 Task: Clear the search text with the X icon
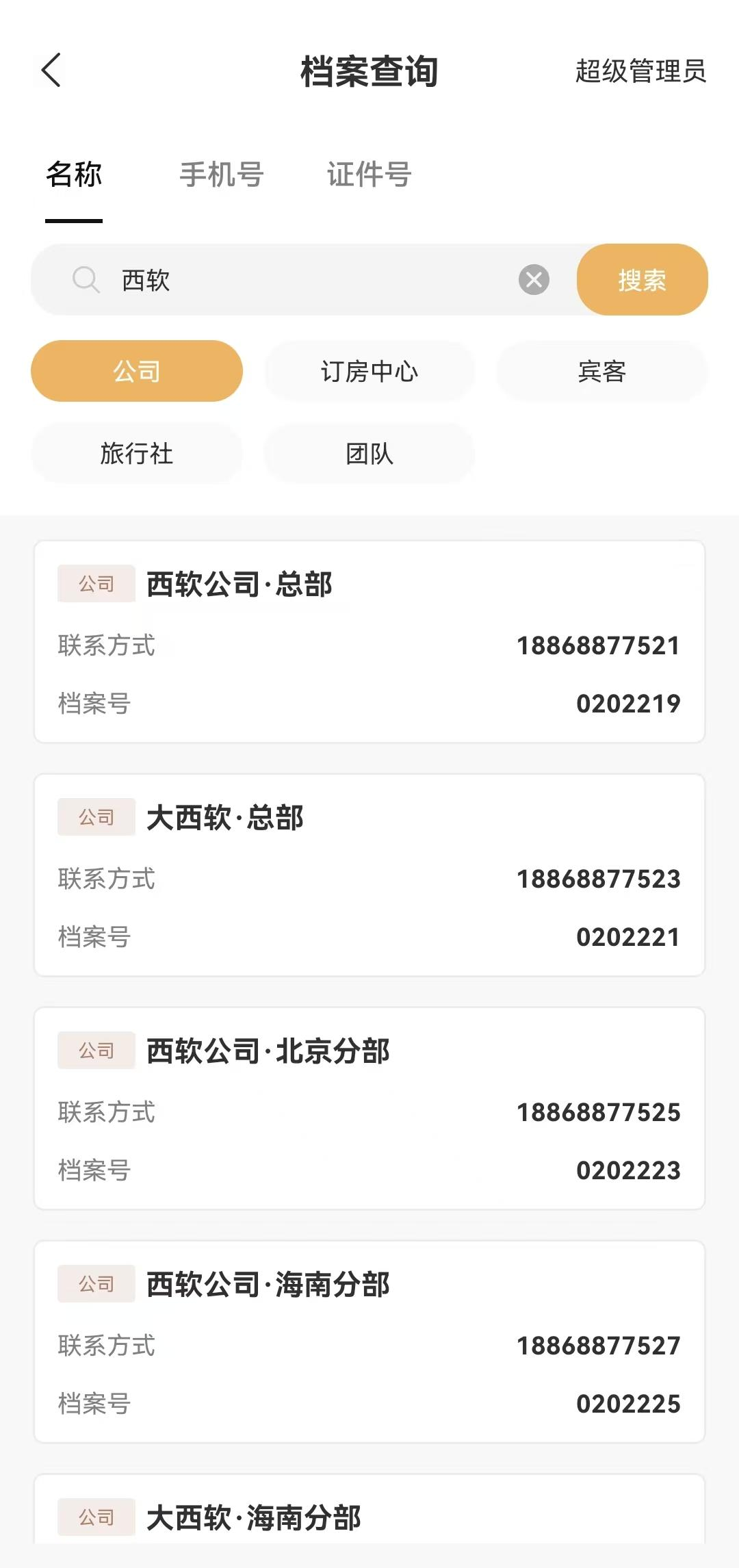point(534,280)
